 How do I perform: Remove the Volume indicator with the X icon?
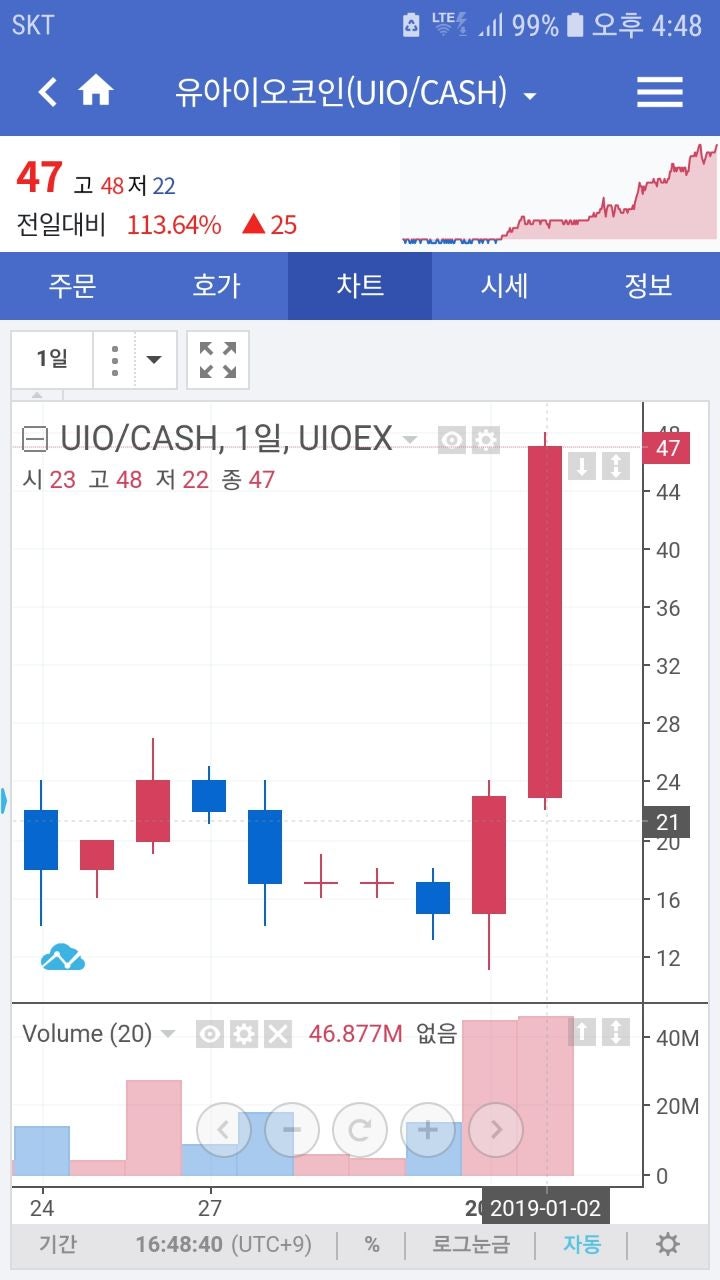277,1034
